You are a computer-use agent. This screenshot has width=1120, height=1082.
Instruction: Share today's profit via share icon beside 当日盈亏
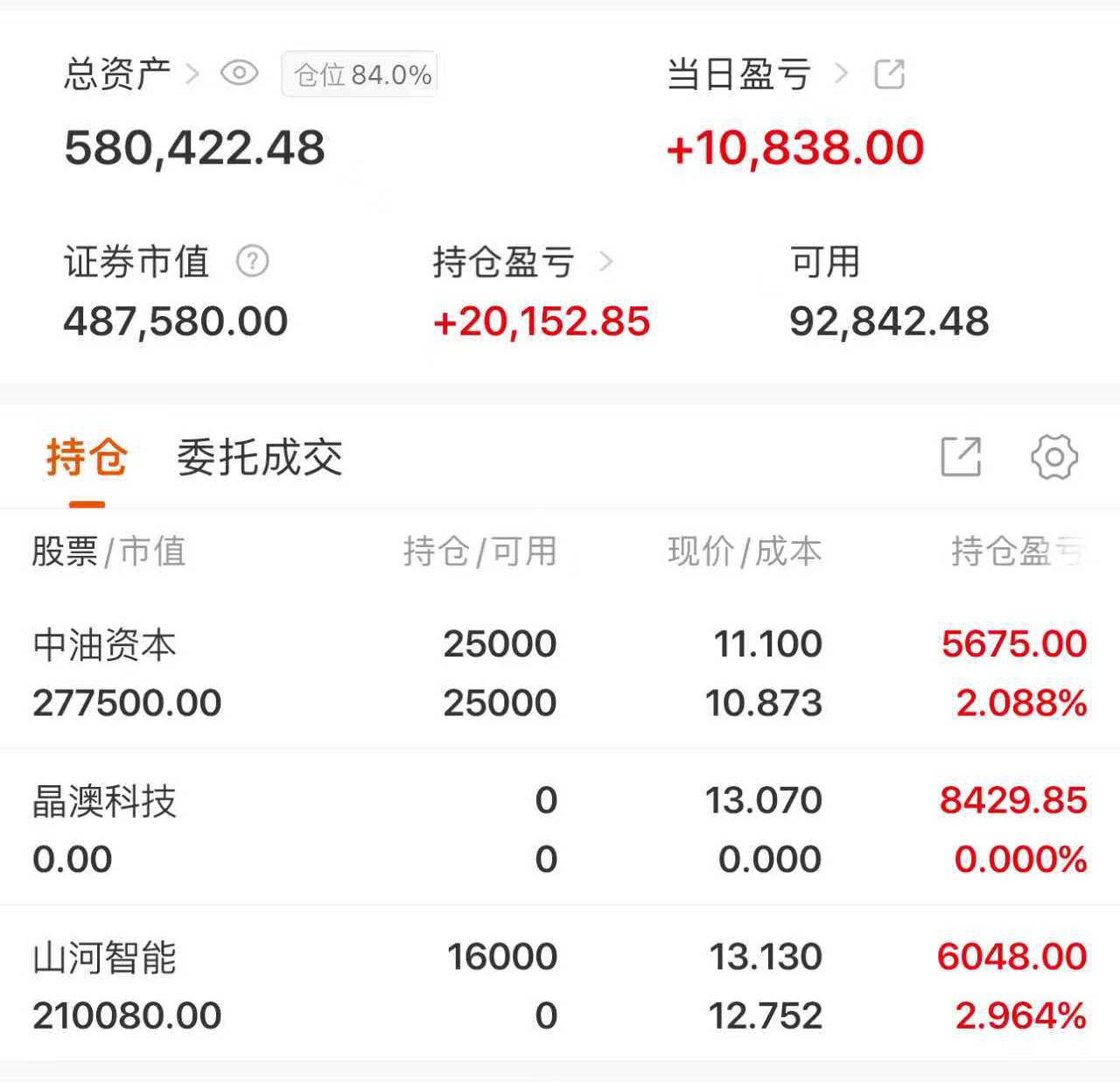889,74
